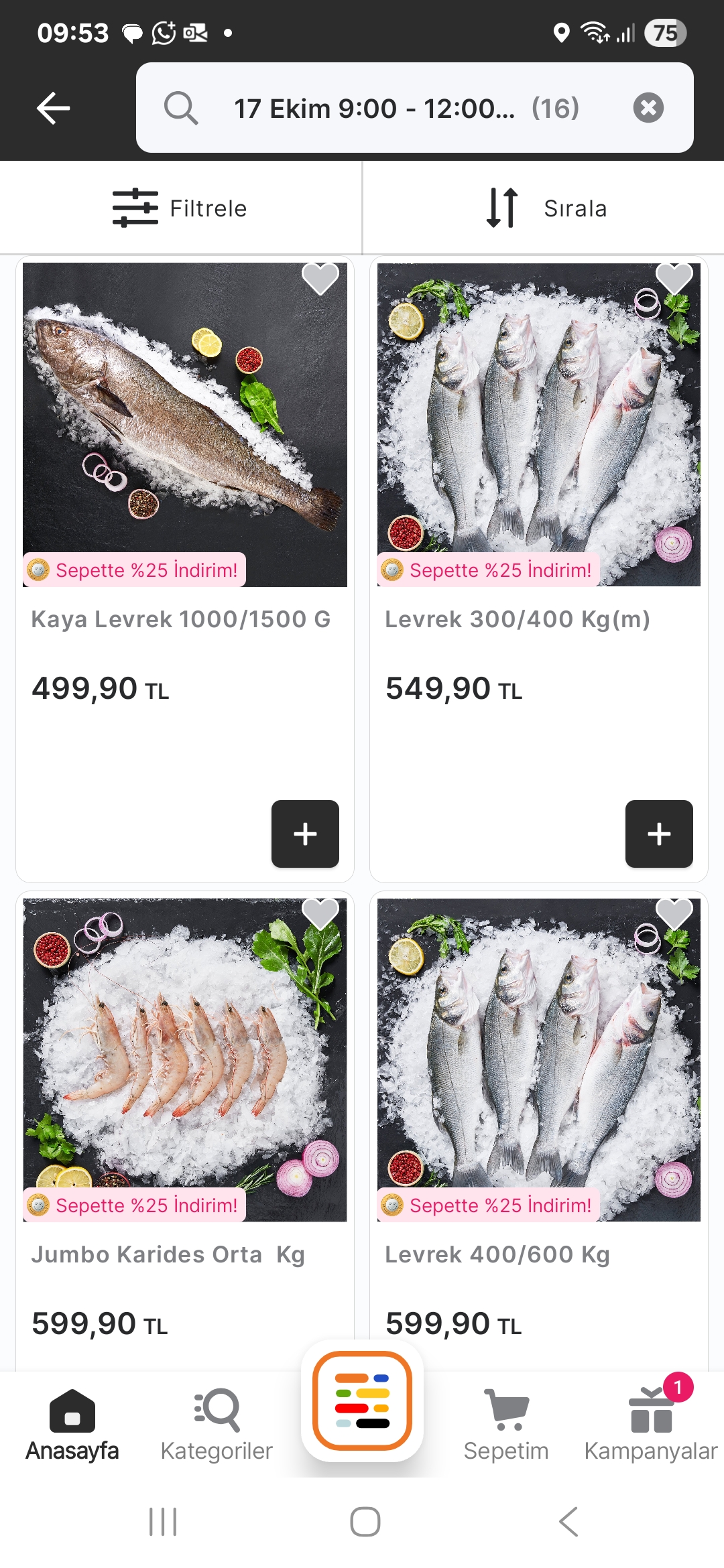Add Kaya Levrek 1000/1500 G to cart
The image size is (724, 1568).
(x=305, y=834)
